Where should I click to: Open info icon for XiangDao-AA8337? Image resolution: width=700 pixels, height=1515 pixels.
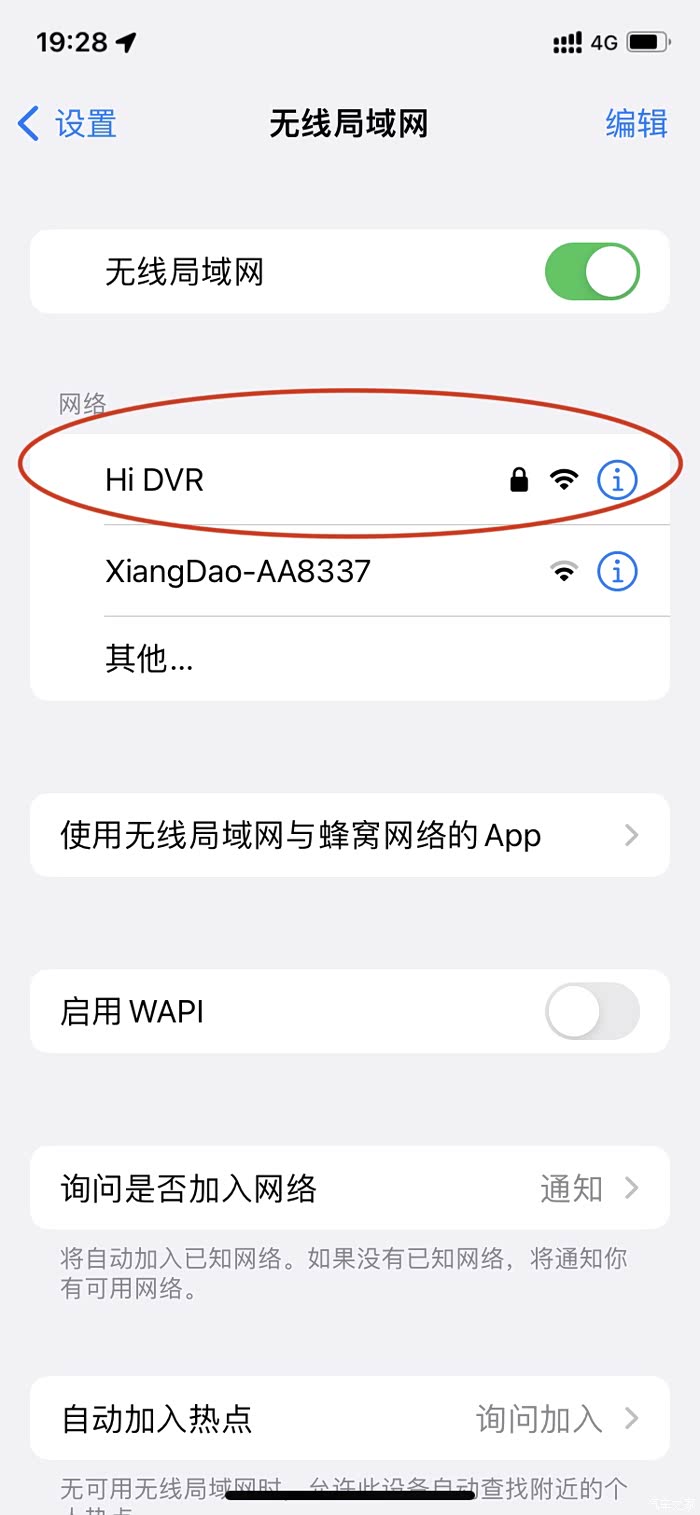617,572
